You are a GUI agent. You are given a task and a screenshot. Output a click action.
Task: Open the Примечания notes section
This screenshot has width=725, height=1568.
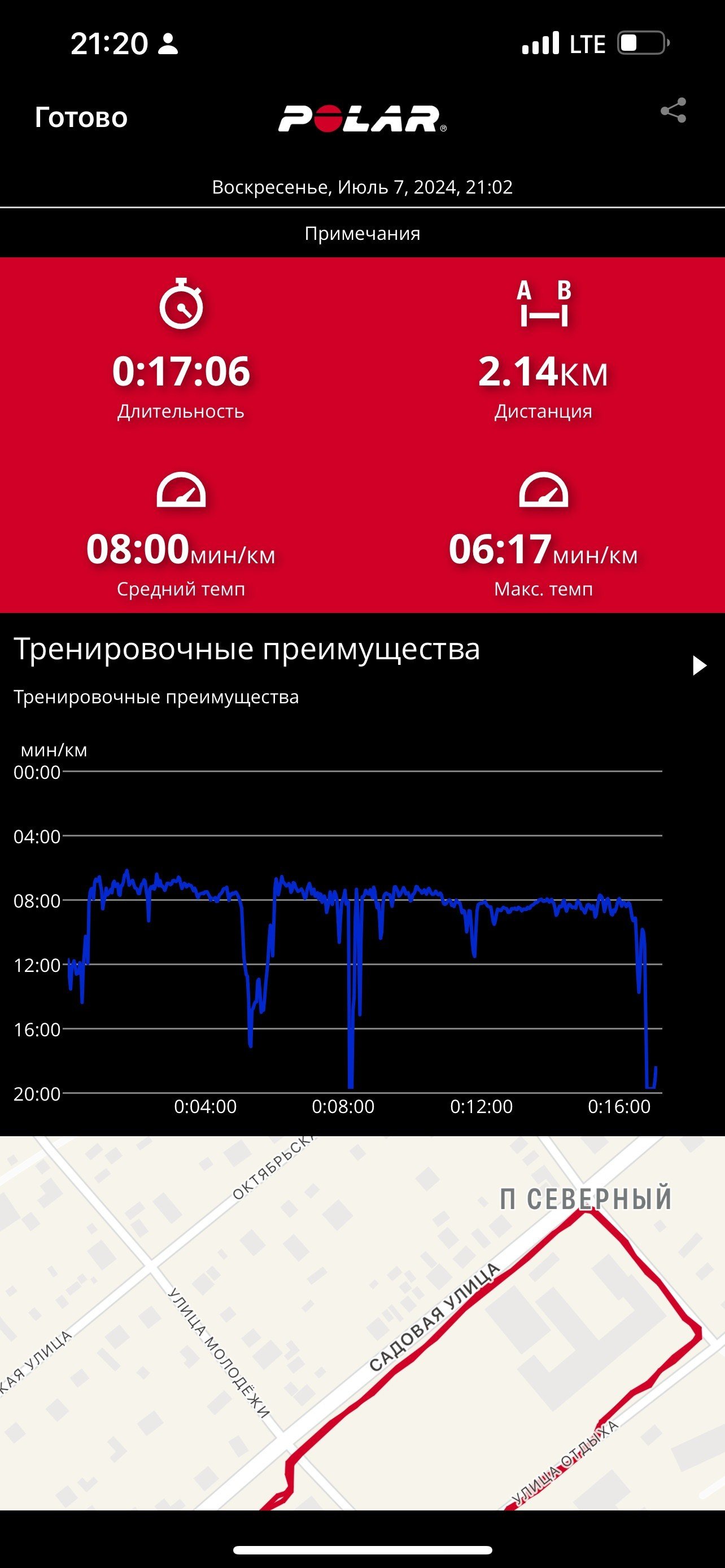click(x=362, y=233)
